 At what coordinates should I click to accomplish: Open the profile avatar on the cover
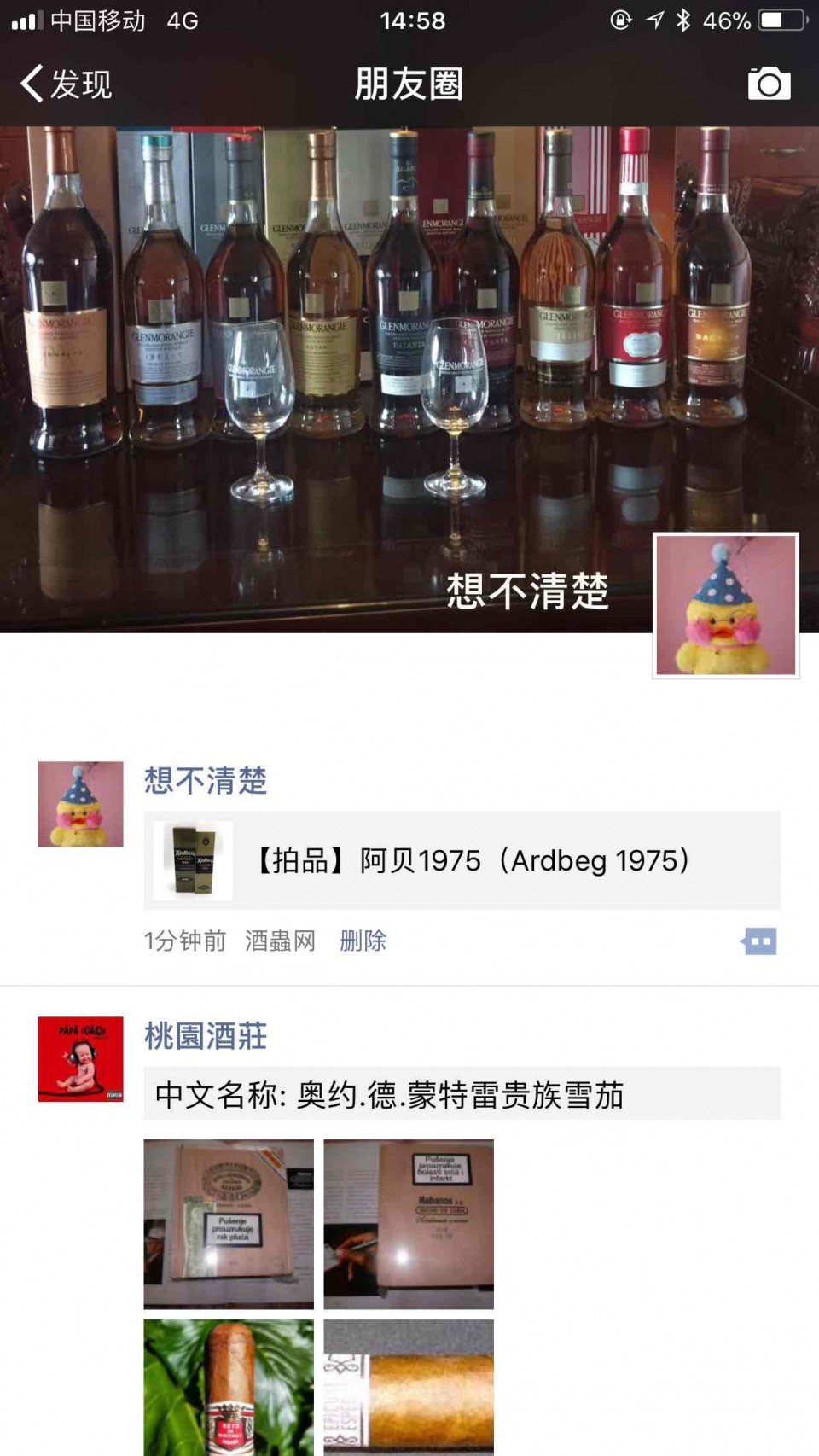(725, 605)
